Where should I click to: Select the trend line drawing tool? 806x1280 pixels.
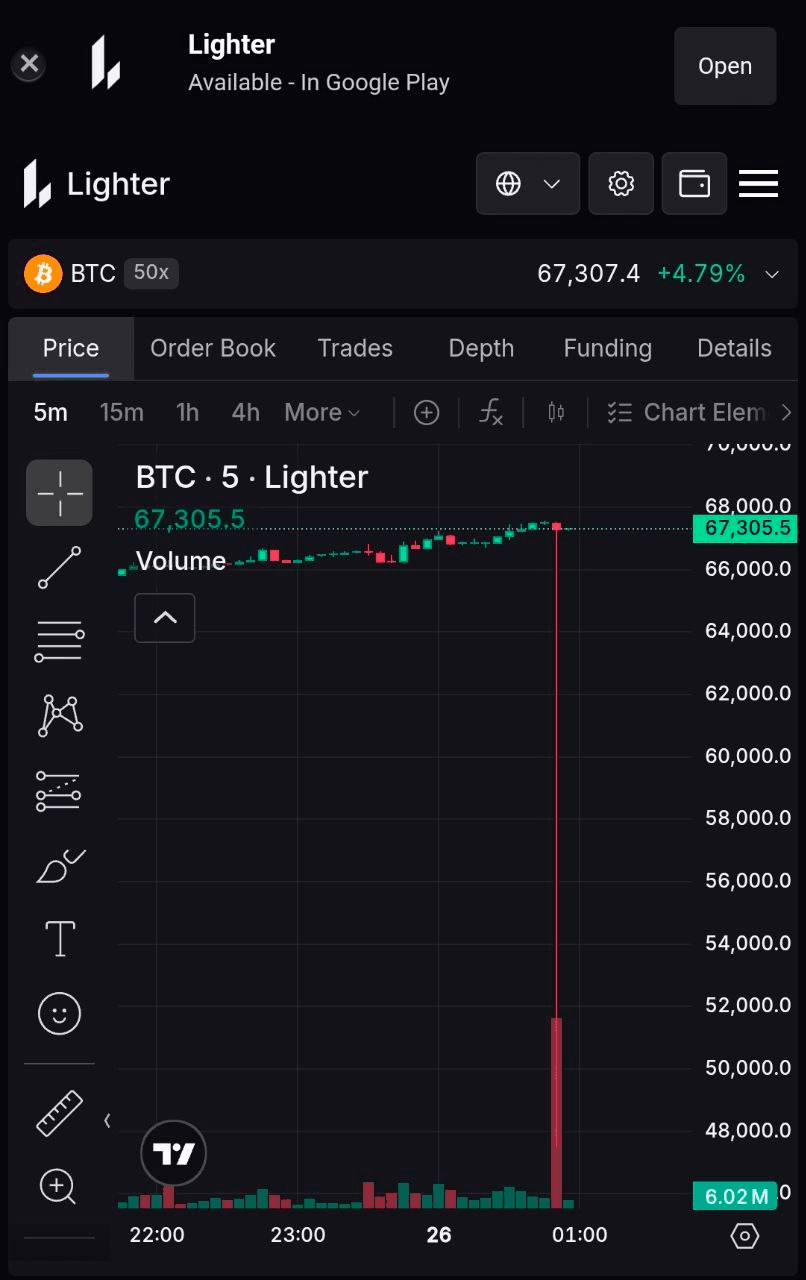pyautogui.click(x=59, y=567)
